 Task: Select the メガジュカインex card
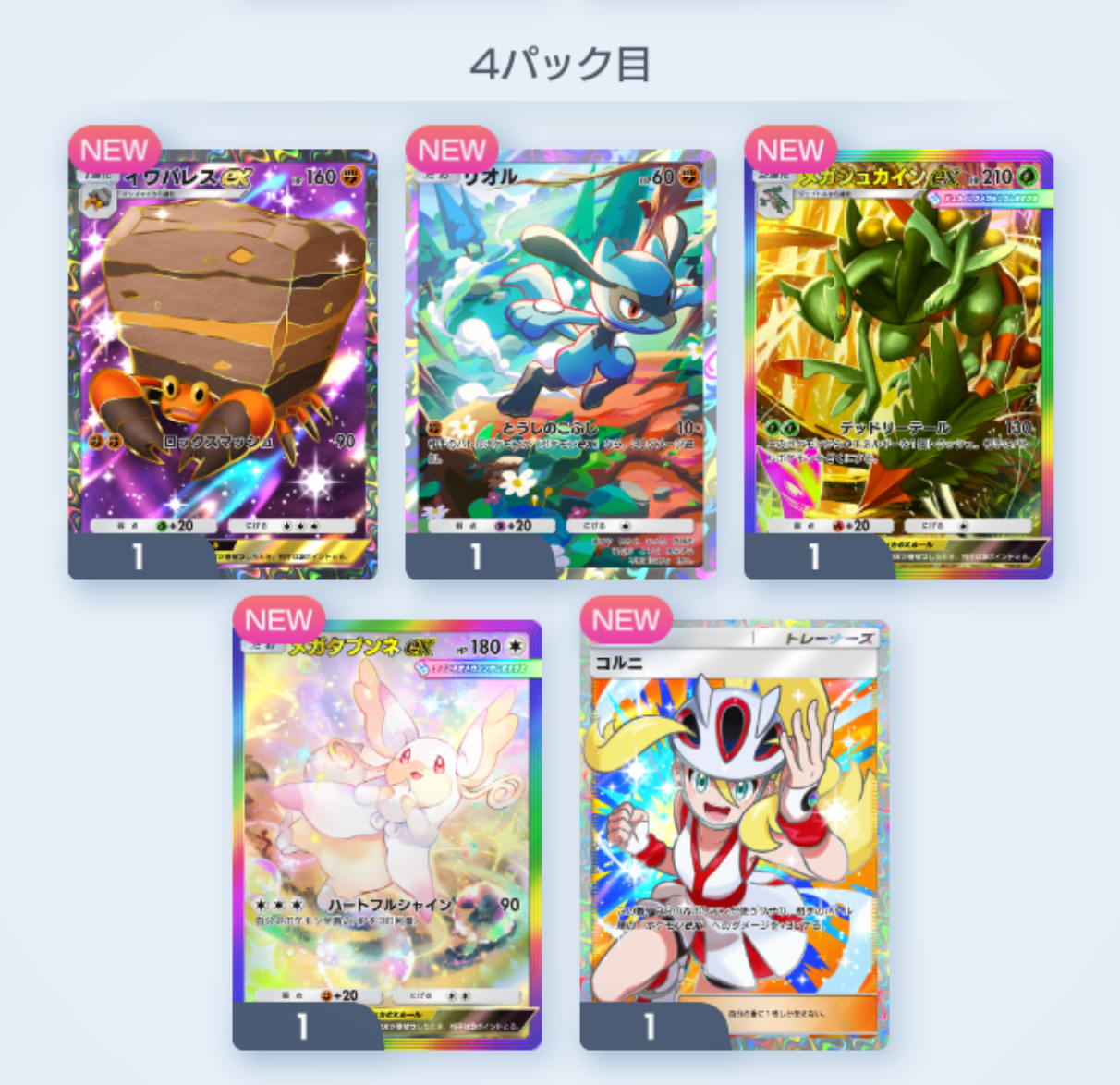coord(899,364)
